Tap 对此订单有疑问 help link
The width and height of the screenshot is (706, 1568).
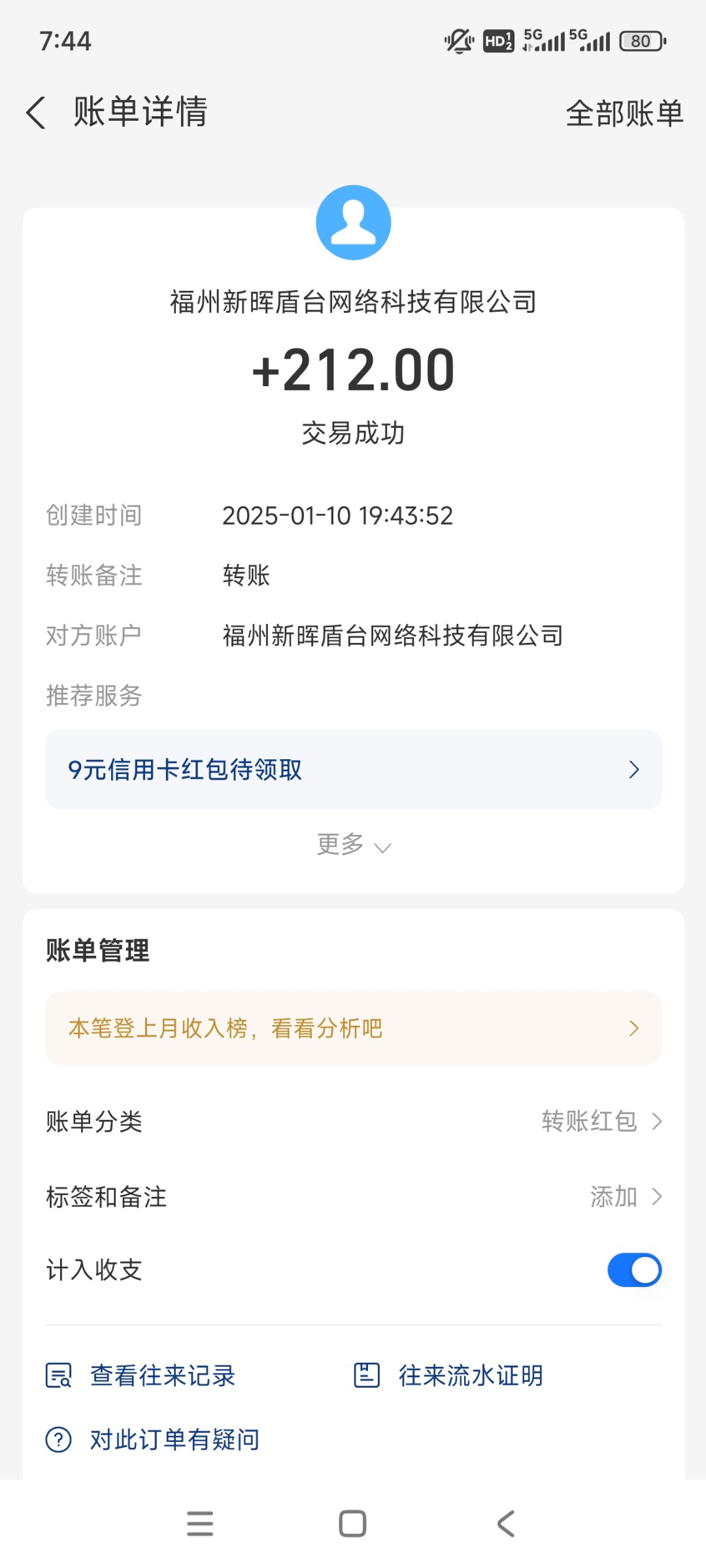pos(153,1440)
